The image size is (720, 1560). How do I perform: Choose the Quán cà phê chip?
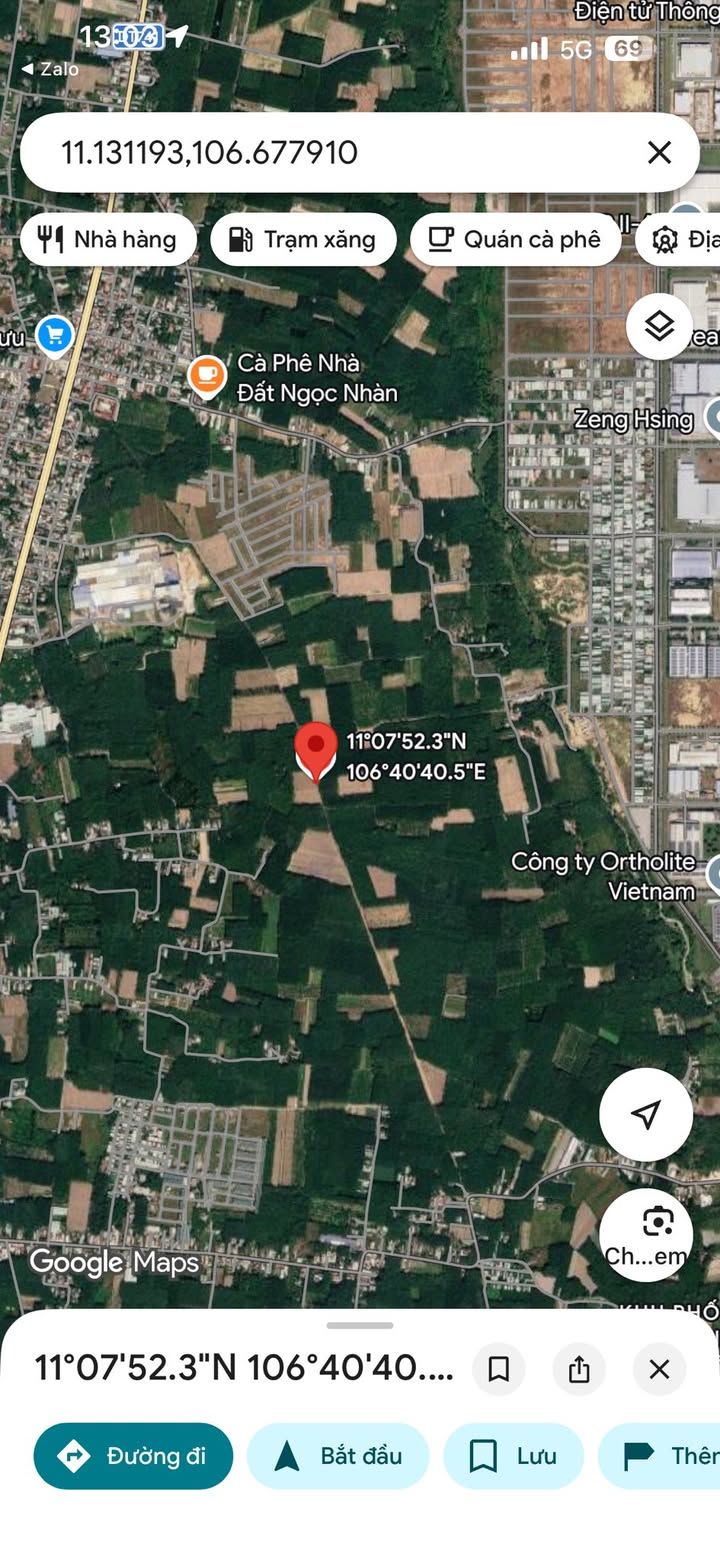pyautogui.click(x=515, y=240)
